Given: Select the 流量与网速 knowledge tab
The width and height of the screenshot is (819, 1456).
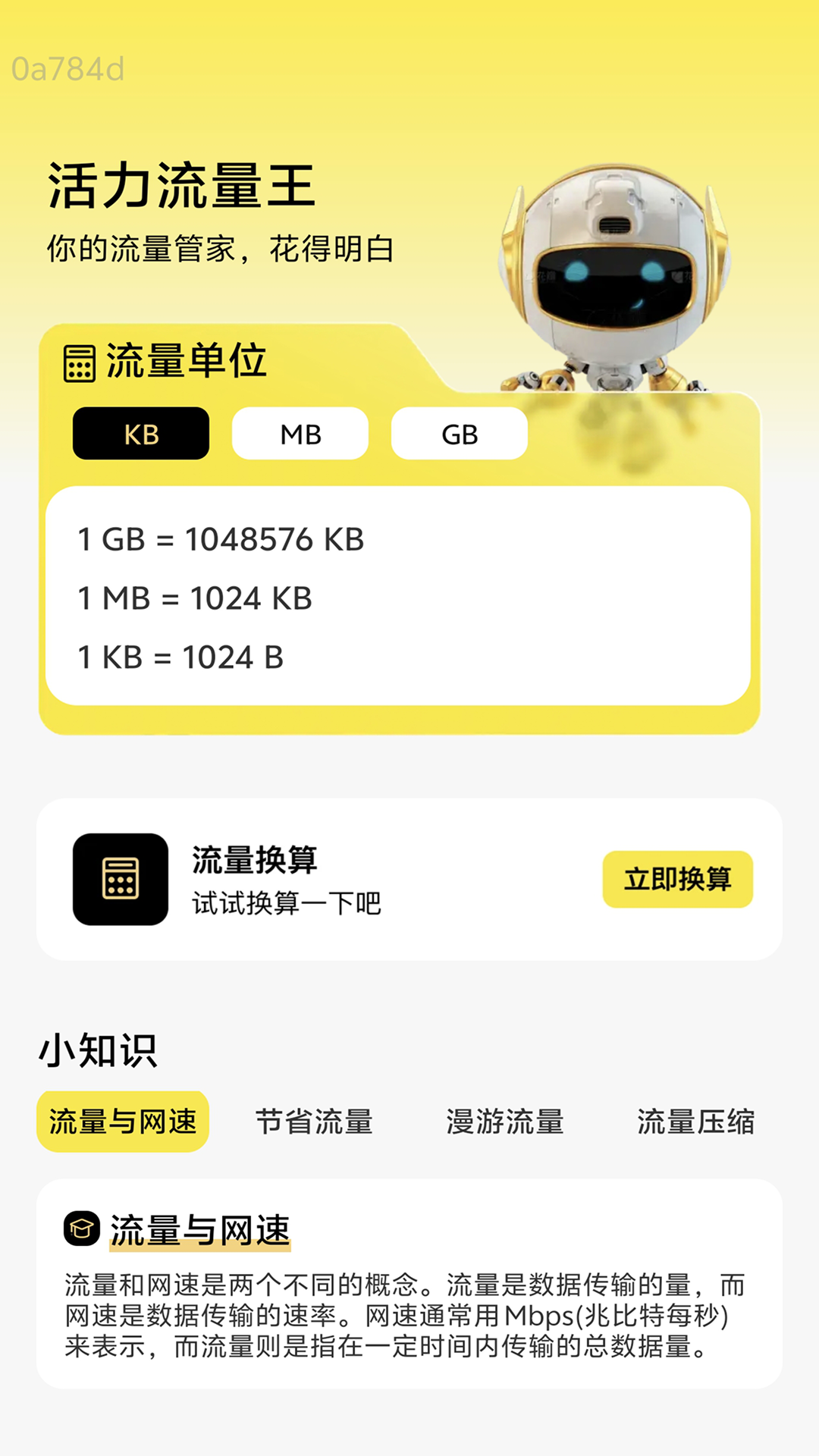Looking at the screenshot, I should [124, 1121].
